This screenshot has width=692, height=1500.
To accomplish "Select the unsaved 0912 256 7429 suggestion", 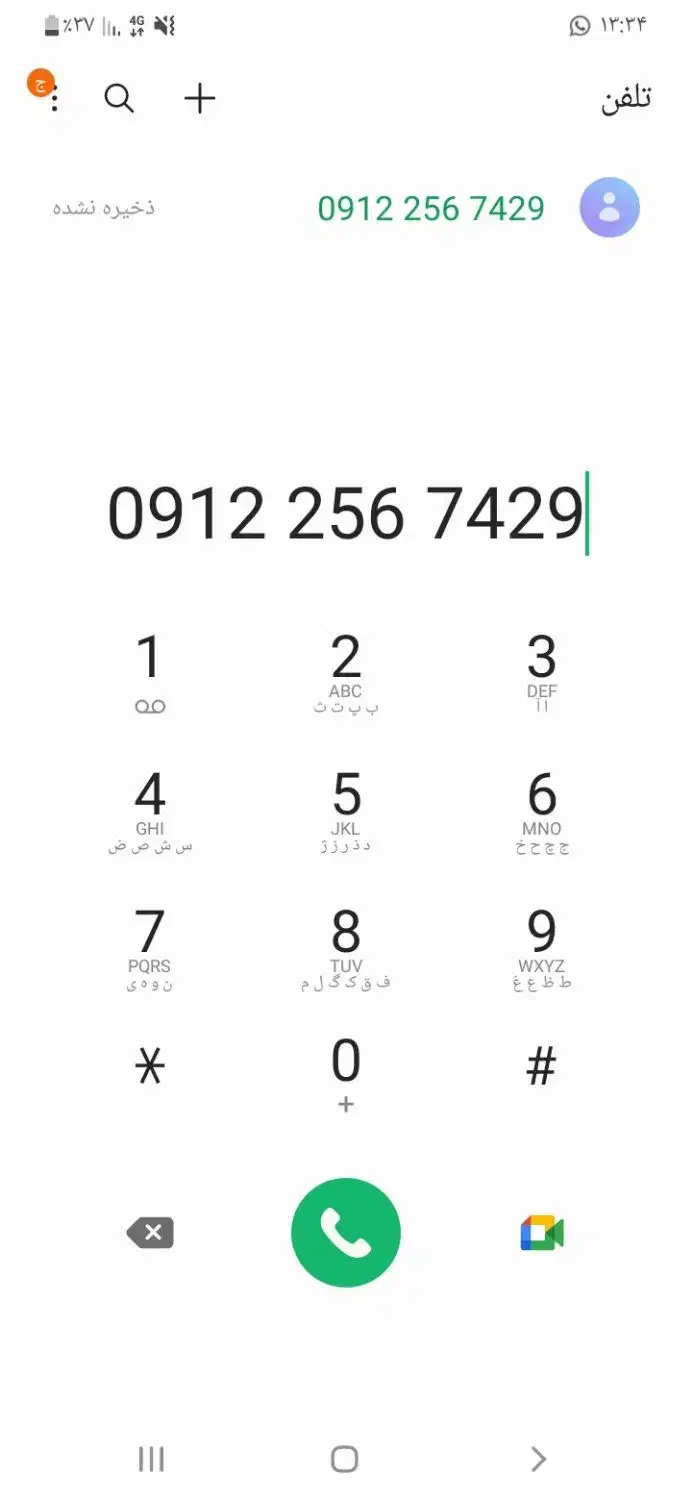I will 431,208.
